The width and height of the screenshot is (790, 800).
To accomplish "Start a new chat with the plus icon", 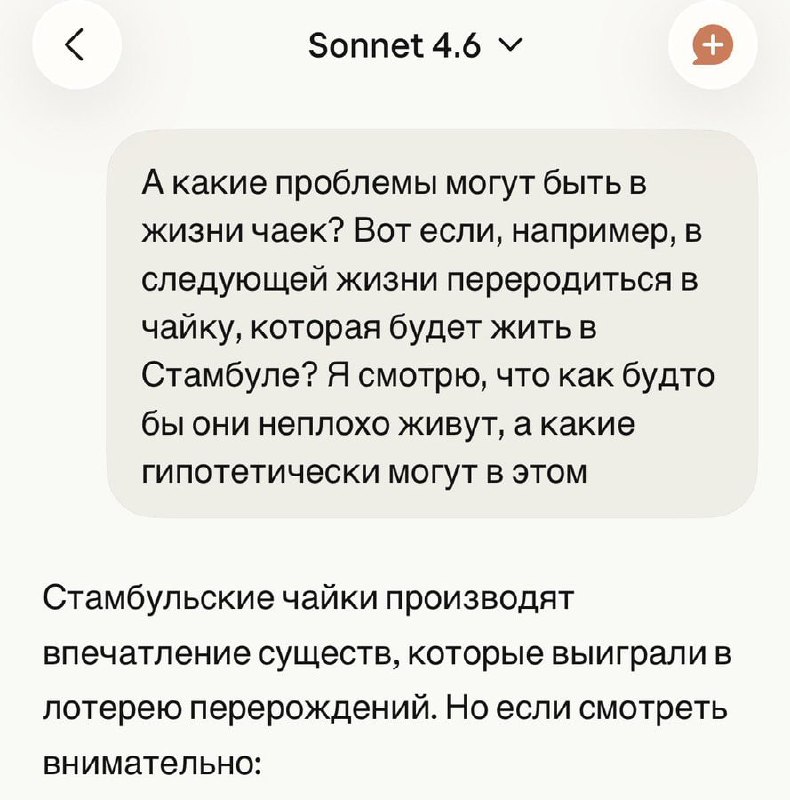I will point(712,45).
